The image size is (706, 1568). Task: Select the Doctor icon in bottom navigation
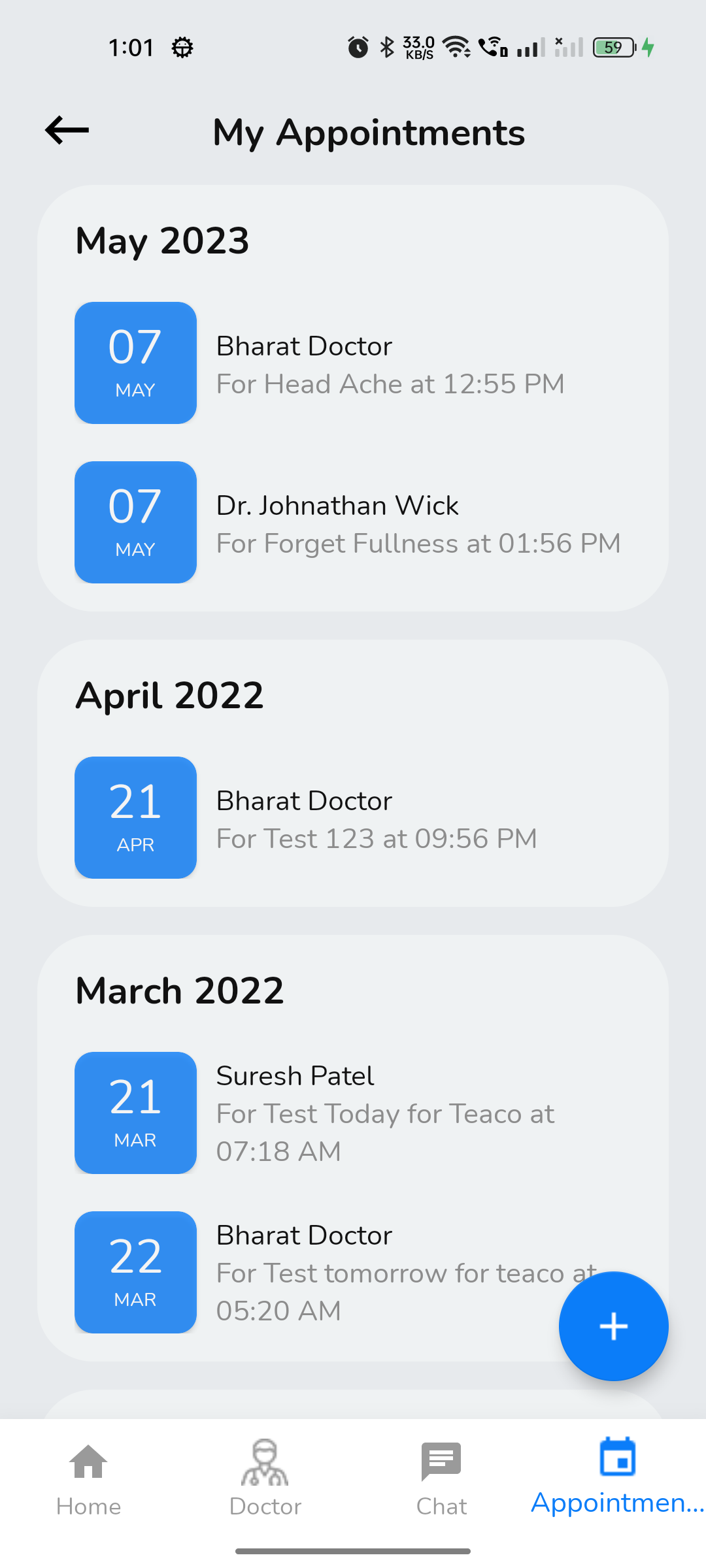[265, 1462]
